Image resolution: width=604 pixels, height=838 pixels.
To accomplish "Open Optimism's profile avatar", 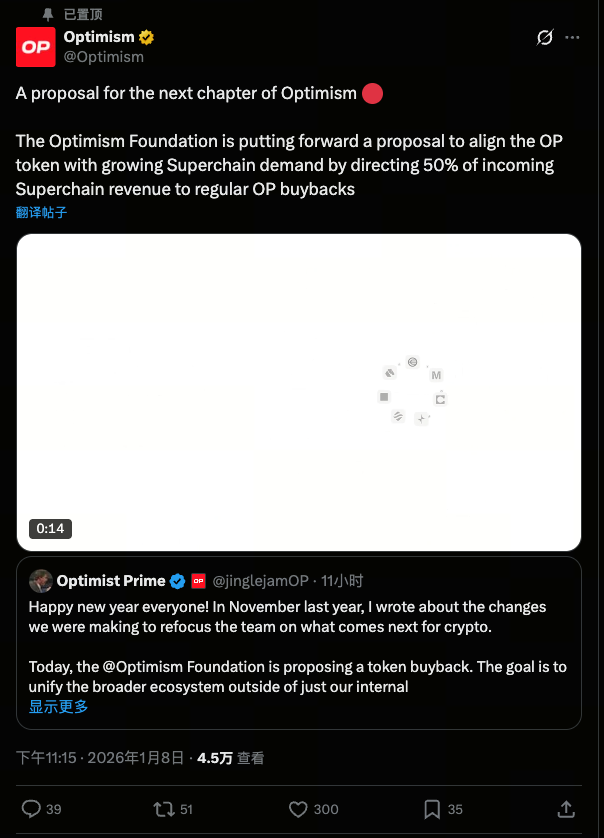I will 35,47.
